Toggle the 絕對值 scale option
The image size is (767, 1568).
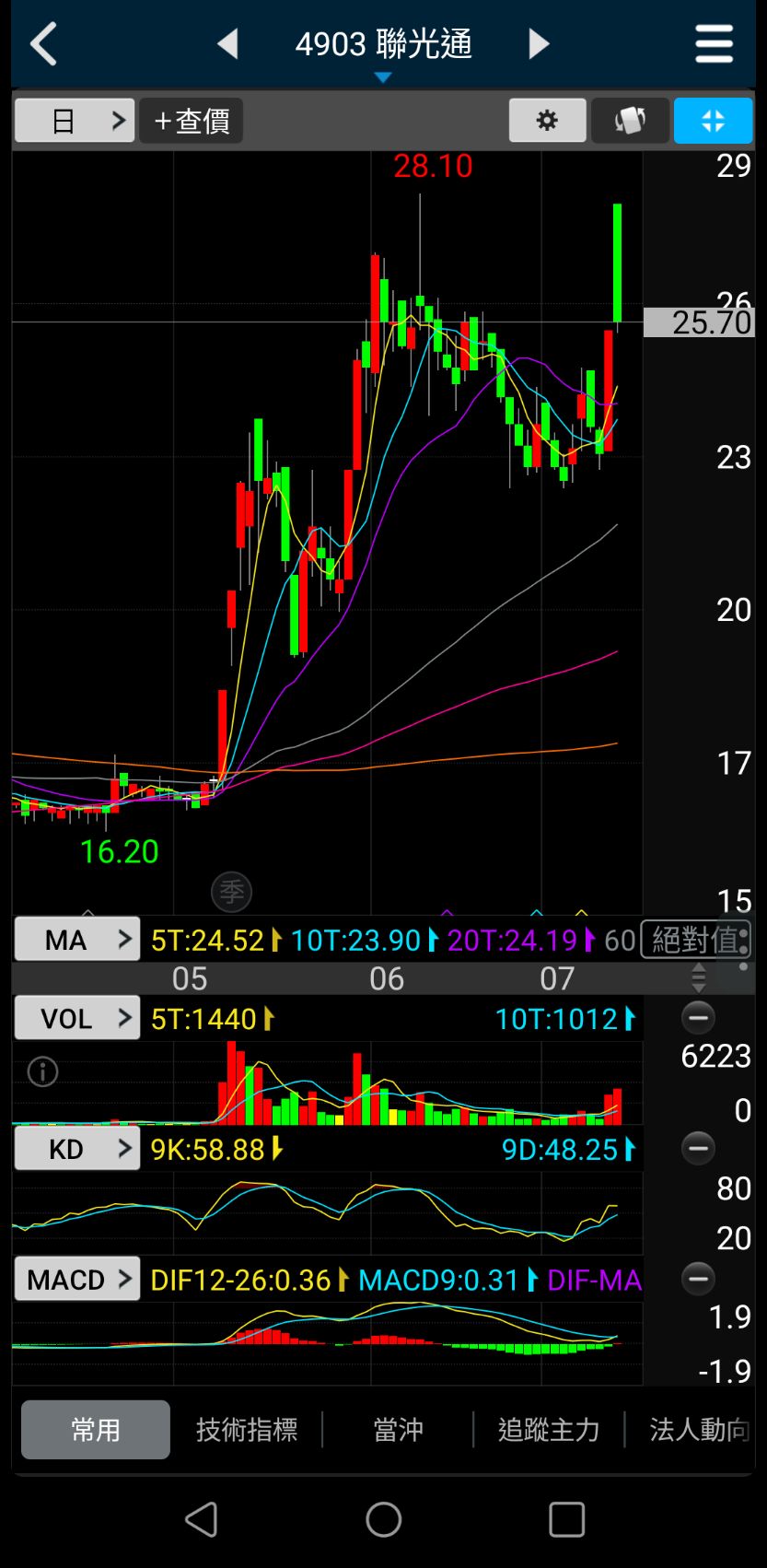695,940
